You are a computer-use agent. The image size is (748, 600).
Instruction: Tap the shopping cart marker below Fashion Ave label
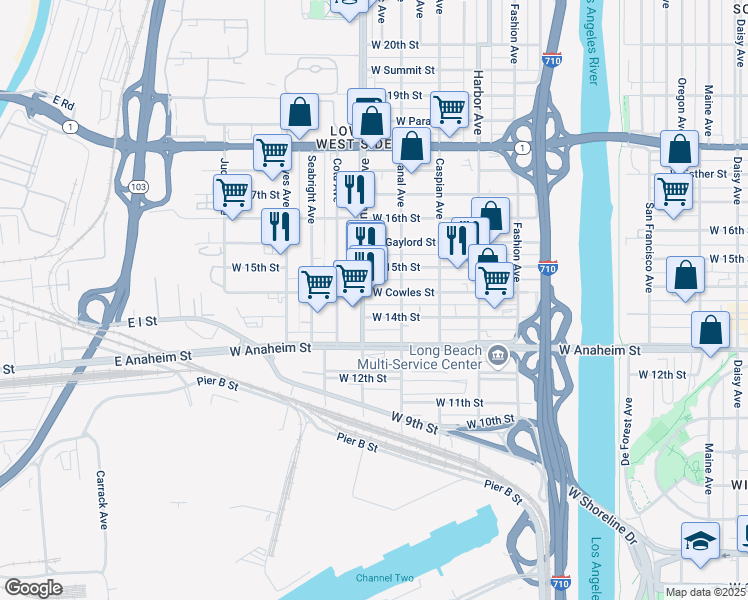point(495,282)
